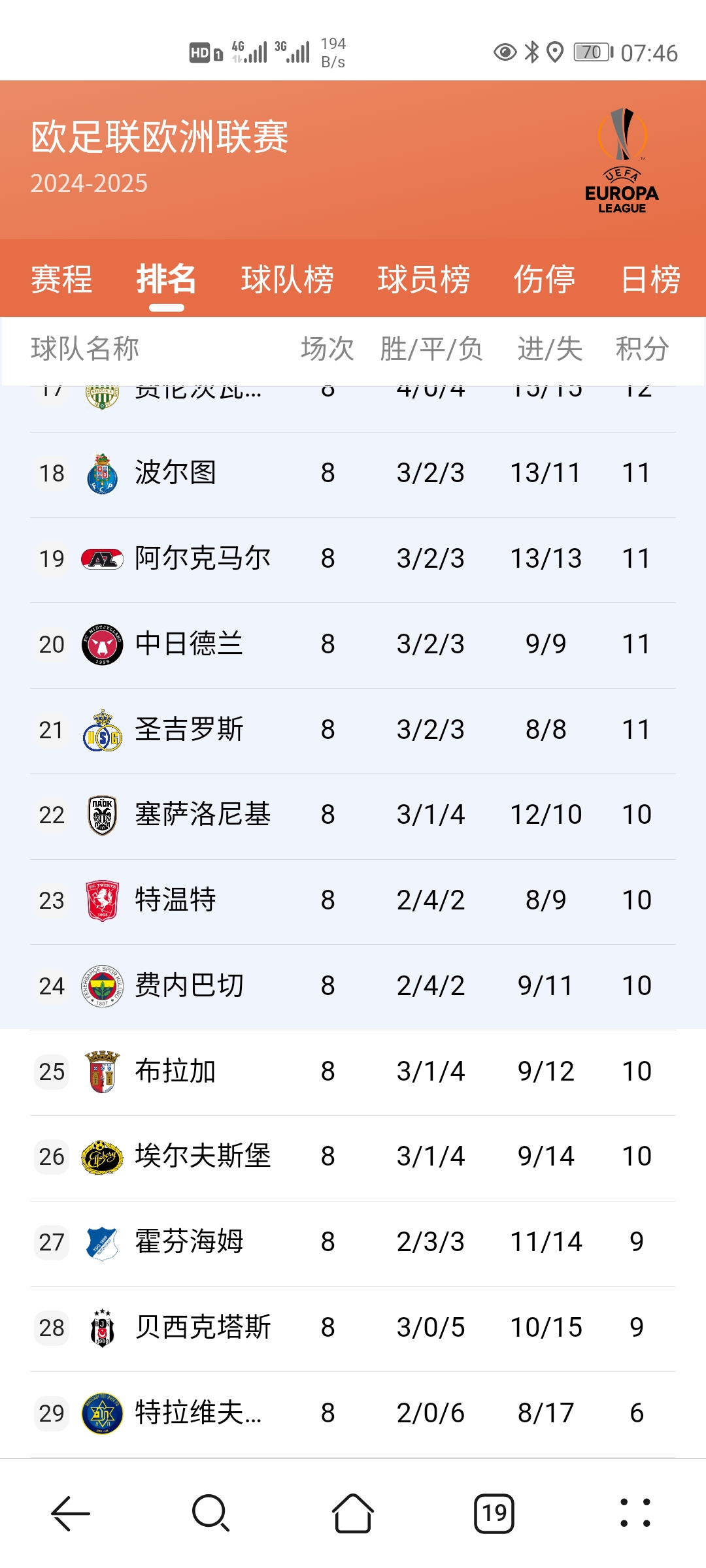Open team 圣吉罗斯 row
This screenshot has width=706, height=1568.
pos(188,730)
